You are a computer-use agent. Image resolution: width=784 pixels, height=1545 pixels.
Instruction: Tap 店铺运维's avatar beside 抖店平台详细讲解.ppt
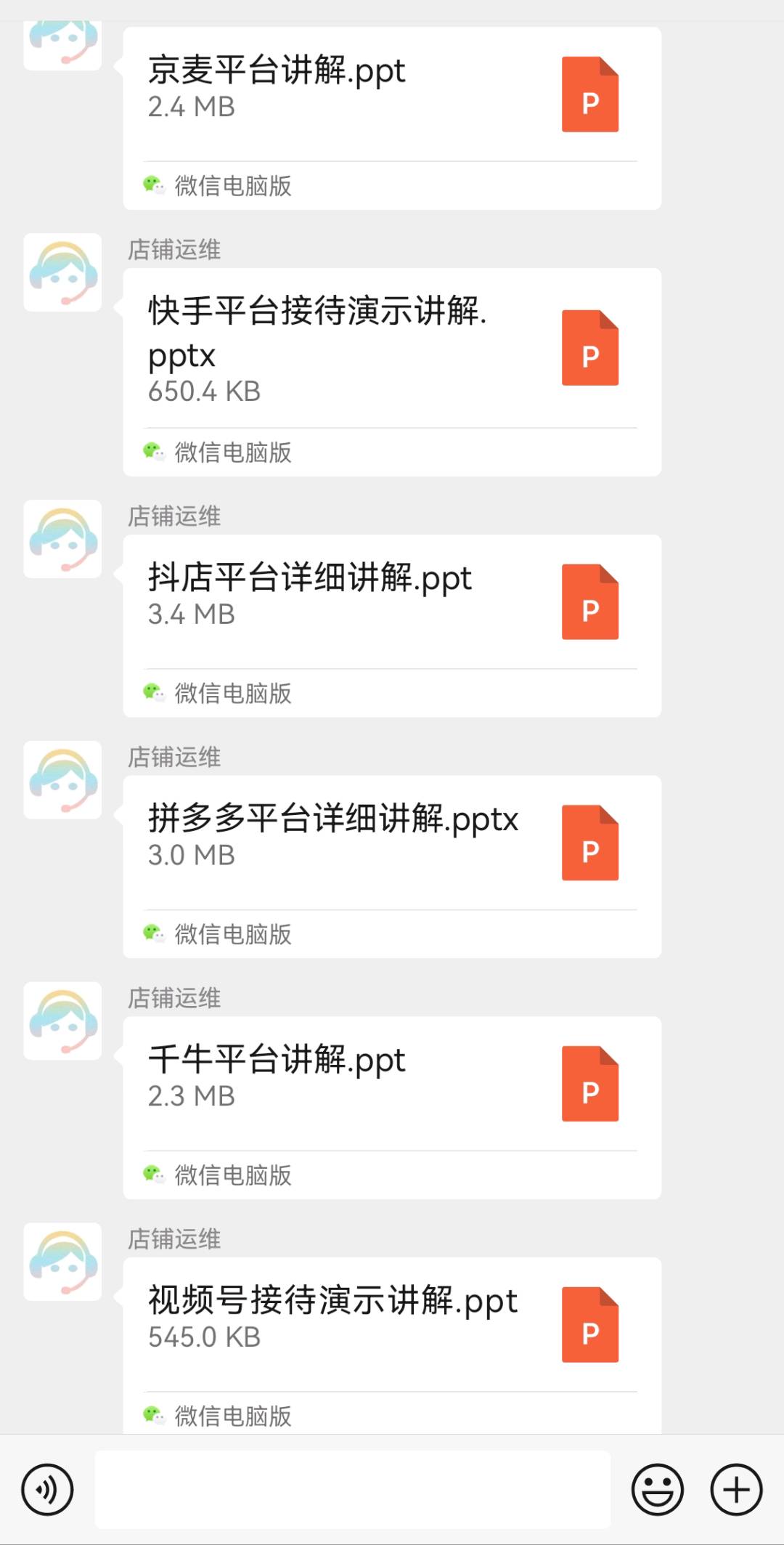pyautogui.click(x=62, y=540)
